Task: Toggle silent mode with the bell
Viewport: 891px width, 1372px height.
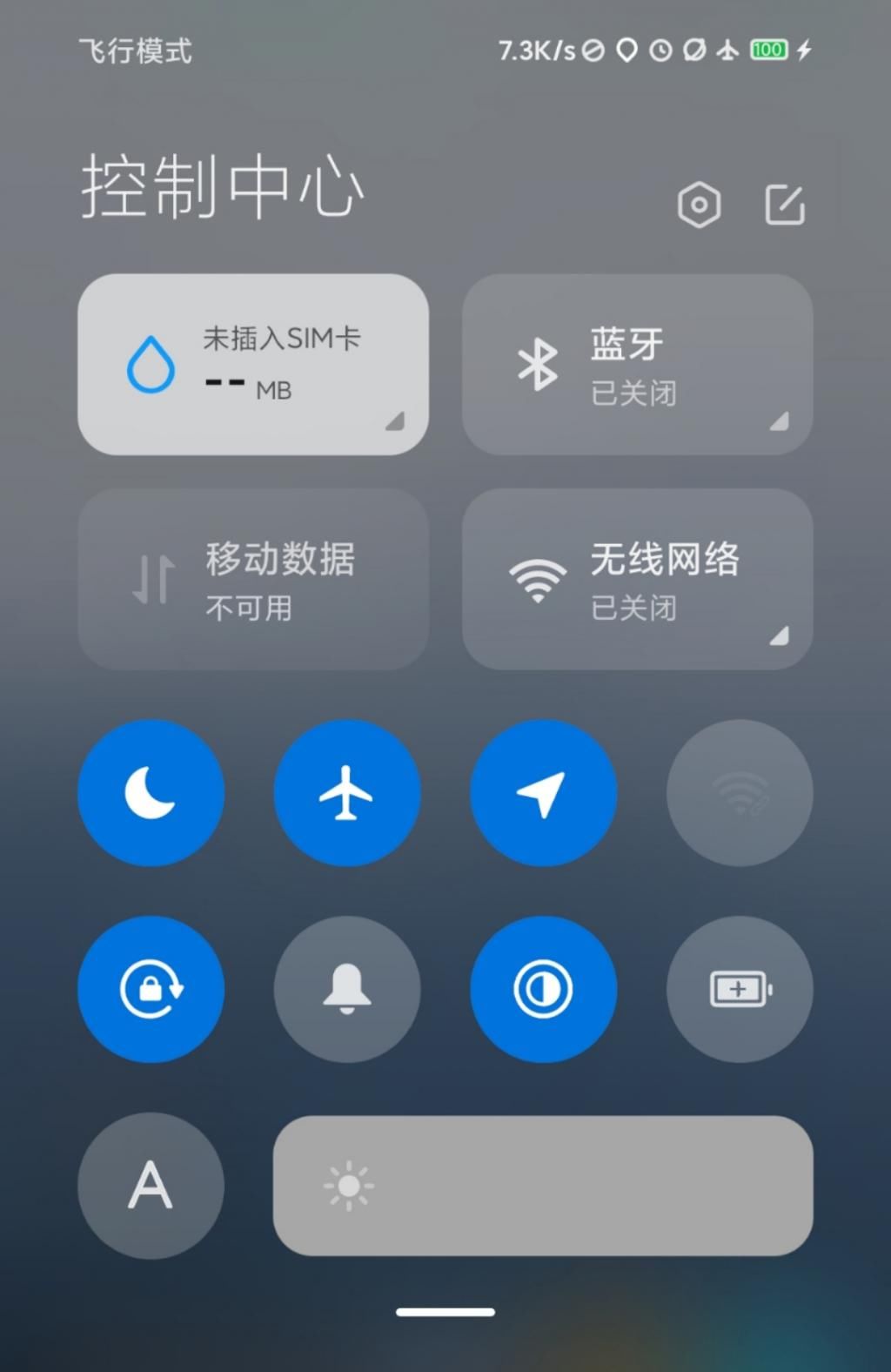Action: tap(347, 988)
